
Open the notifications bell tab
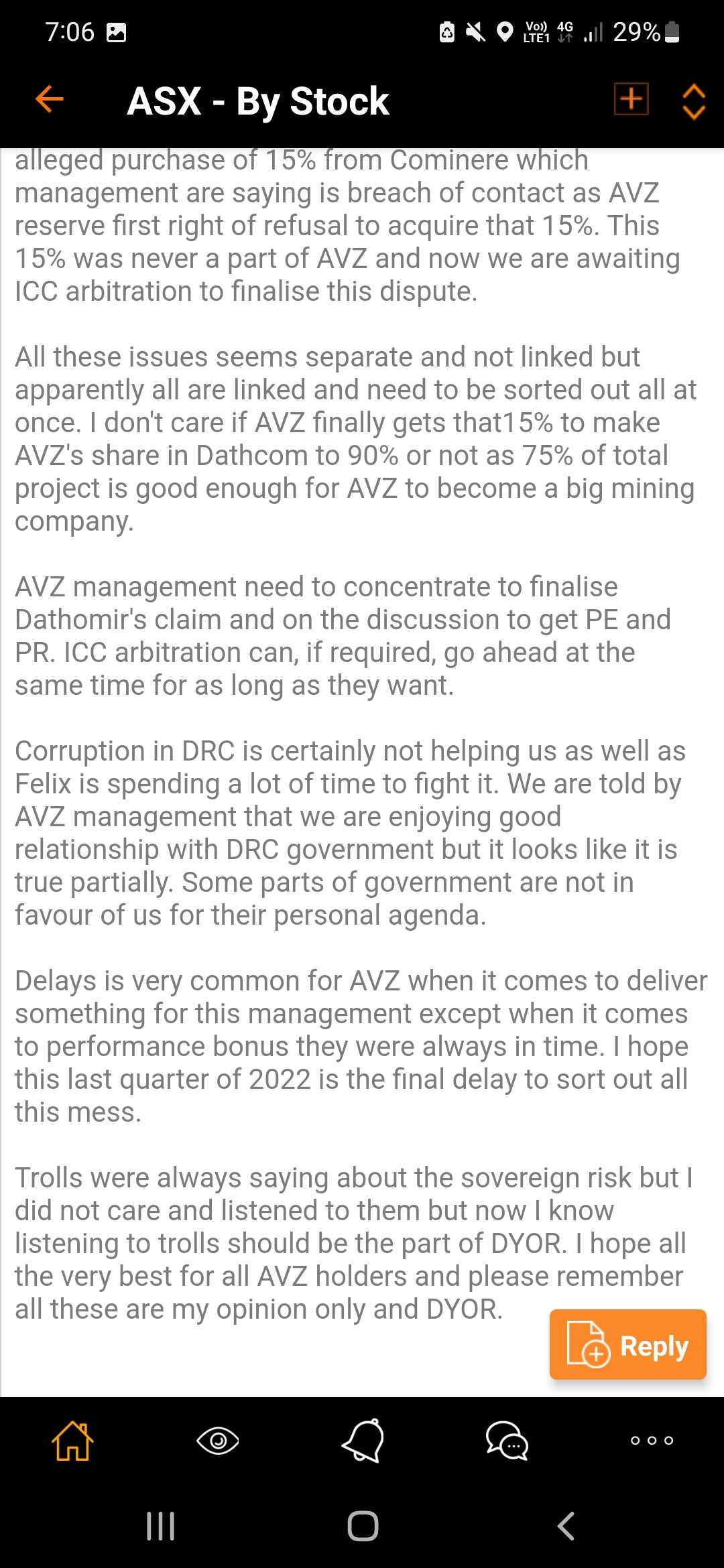click(363, 1441)
